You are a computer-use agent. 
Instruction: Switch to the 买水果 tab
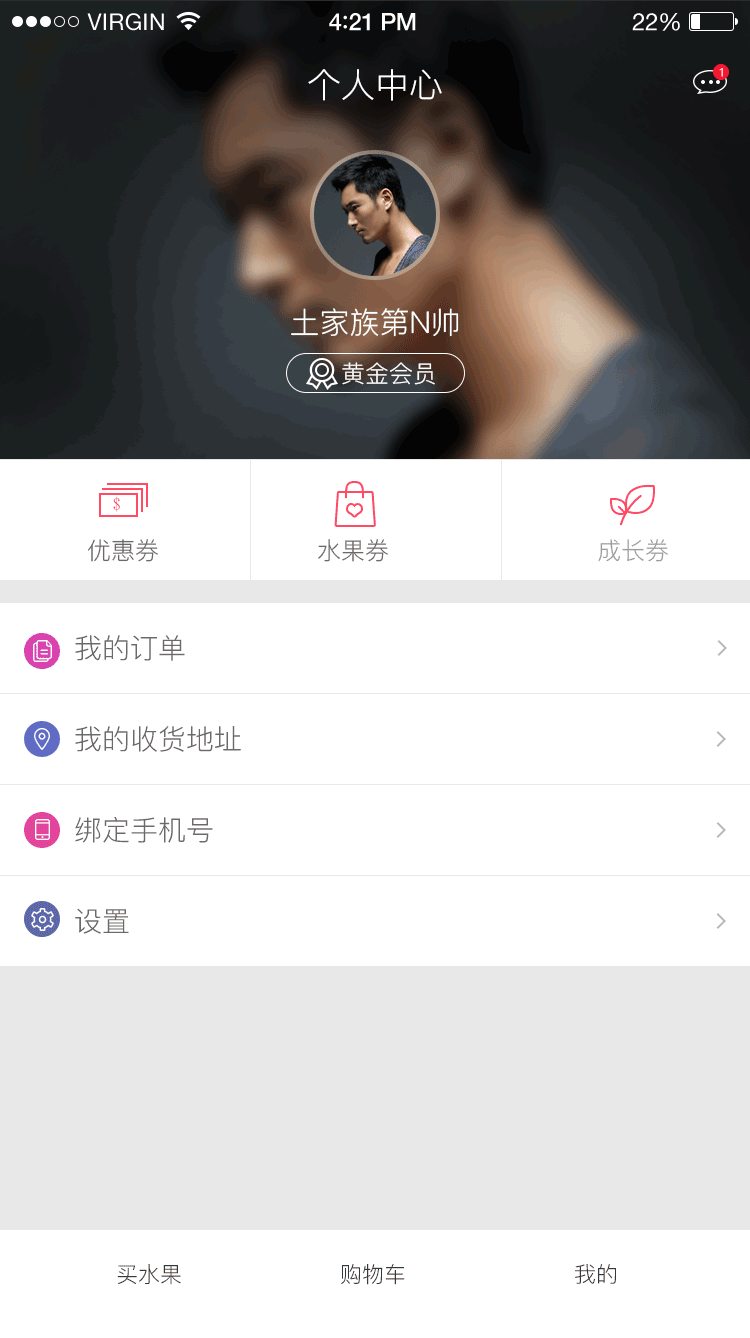tap(149, 1275)
